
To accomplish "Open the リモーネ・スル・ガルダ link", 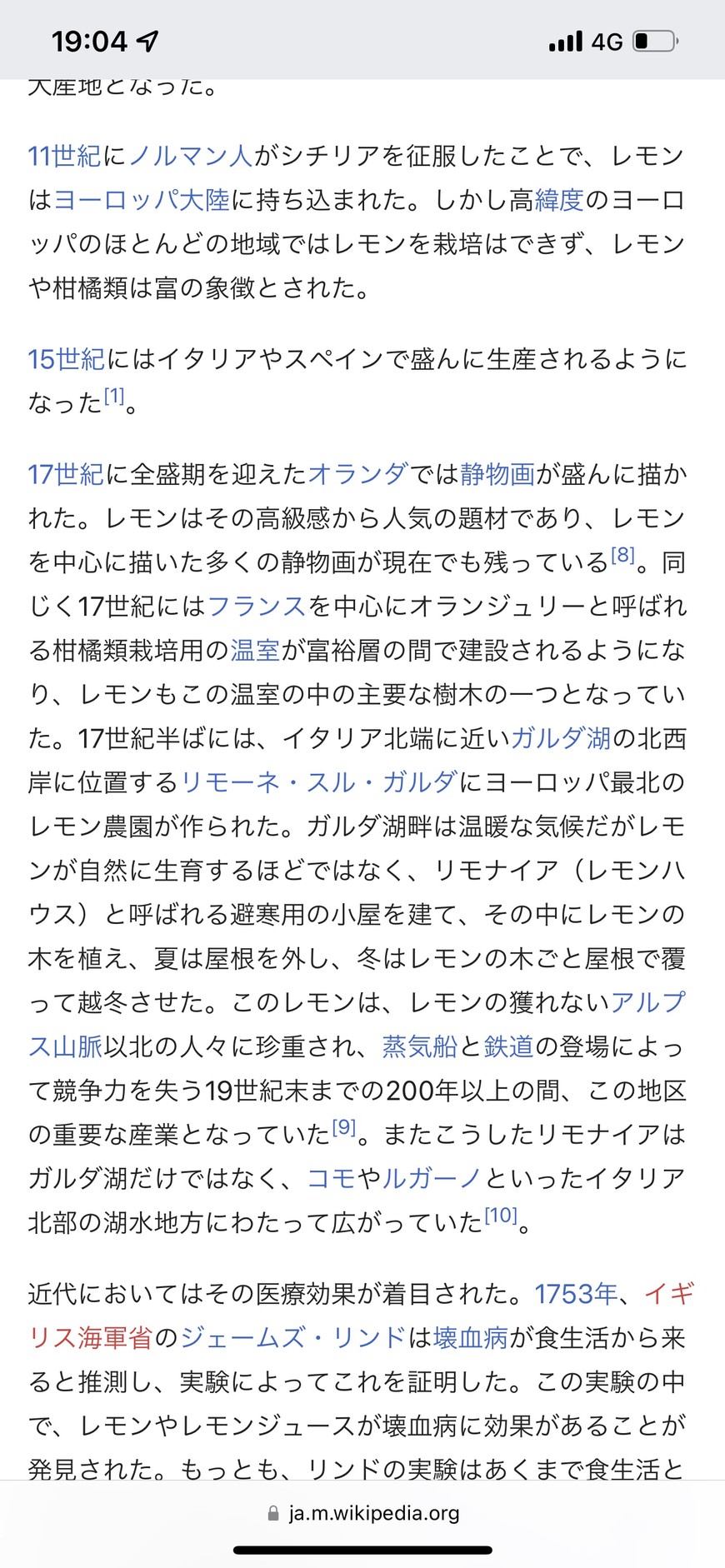I will click(319, 782).
